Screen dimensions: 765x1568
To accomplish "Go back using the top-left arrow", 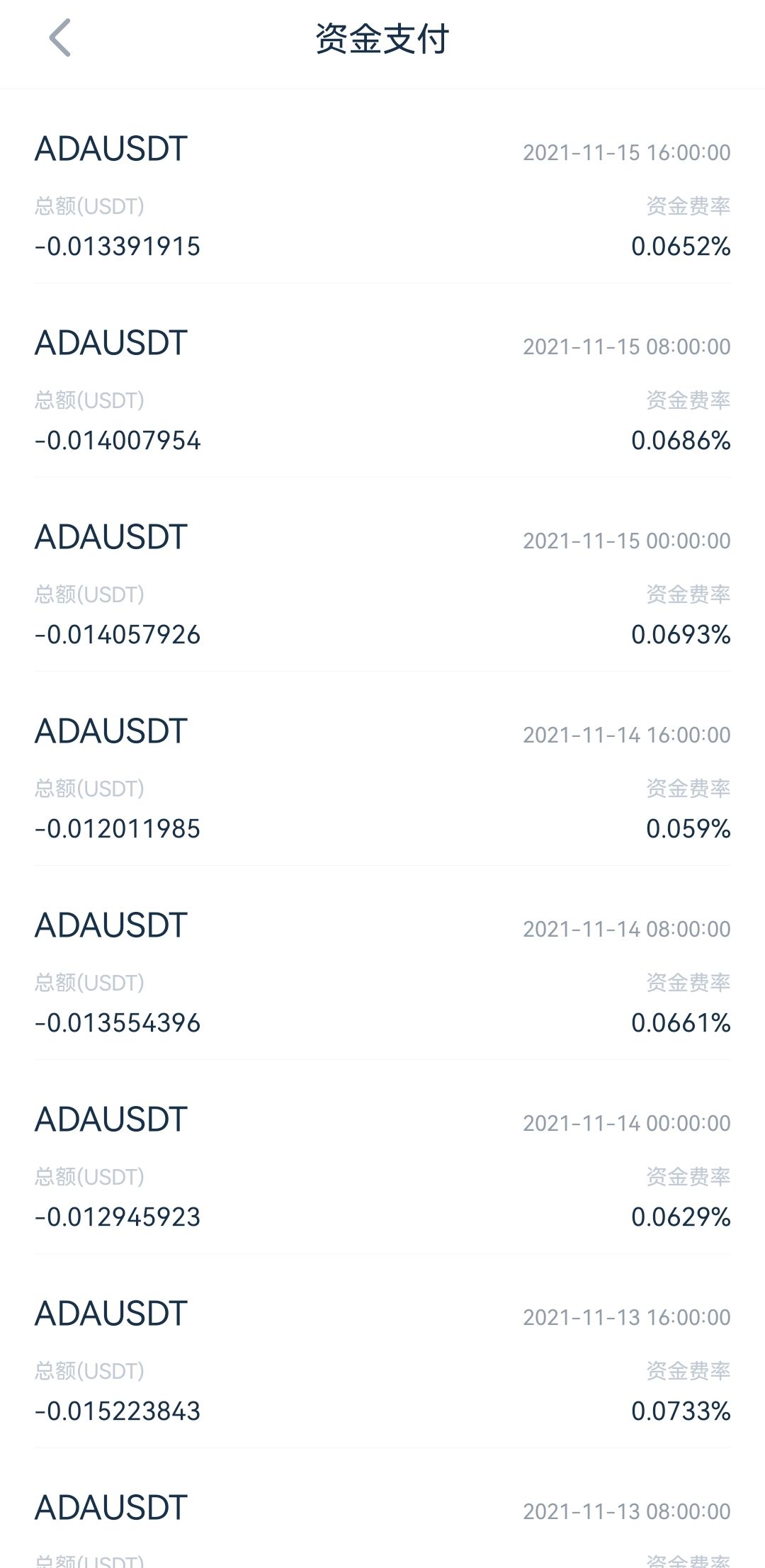I will [59, 38].
